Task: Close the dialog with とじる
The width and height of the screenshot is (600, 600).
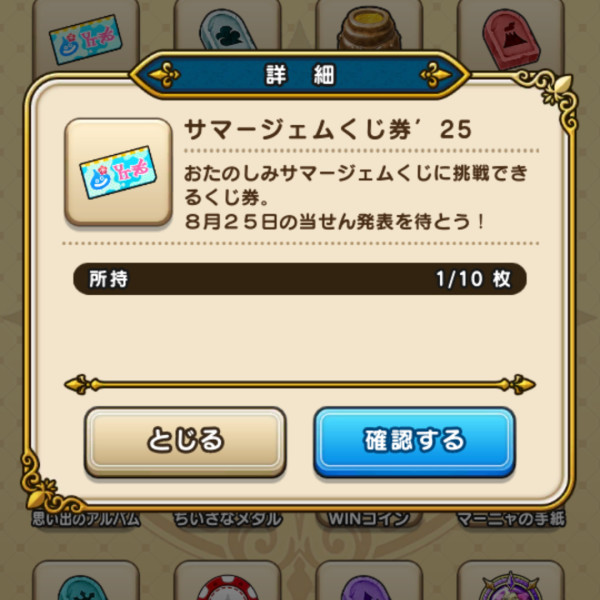Action: pos(185,441)
